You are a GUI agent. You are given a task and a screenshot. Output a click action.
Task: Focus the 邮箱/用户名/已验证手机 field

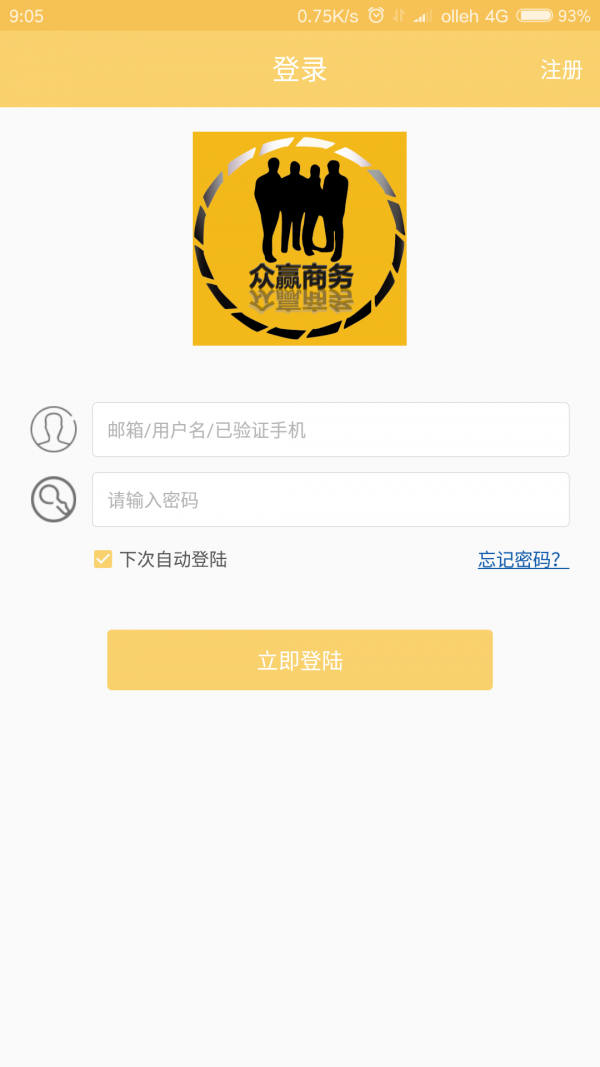point(331,429)
